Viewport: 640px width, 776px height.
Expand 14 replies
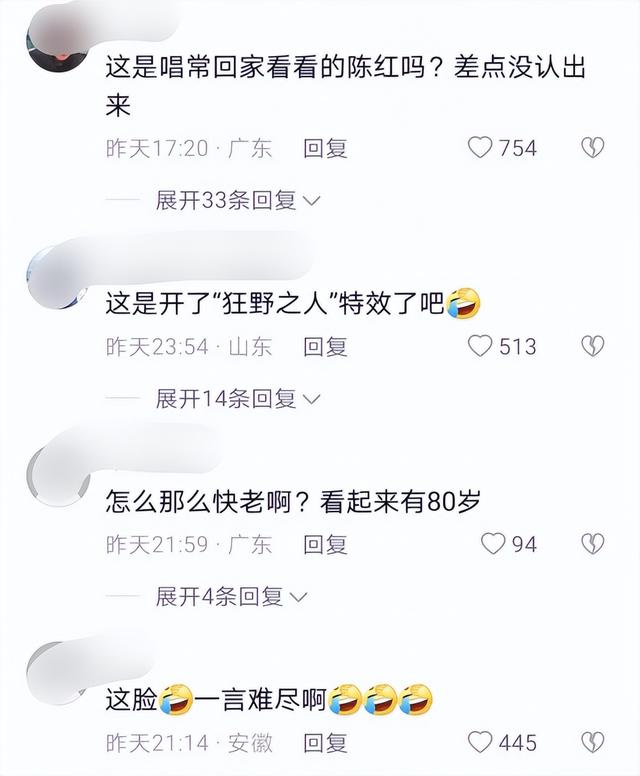[x=237, y=399]
